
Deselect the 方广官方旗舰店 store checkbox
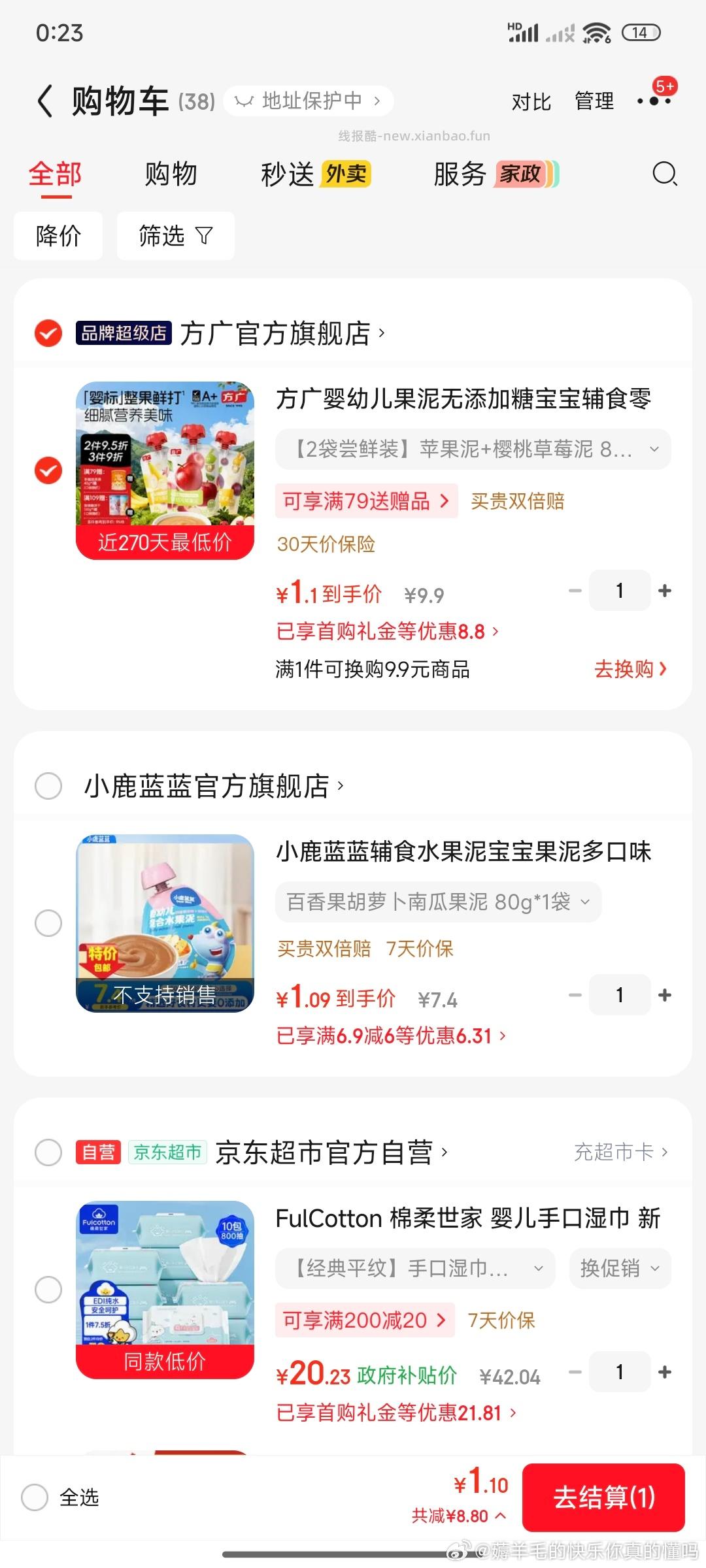48,333
